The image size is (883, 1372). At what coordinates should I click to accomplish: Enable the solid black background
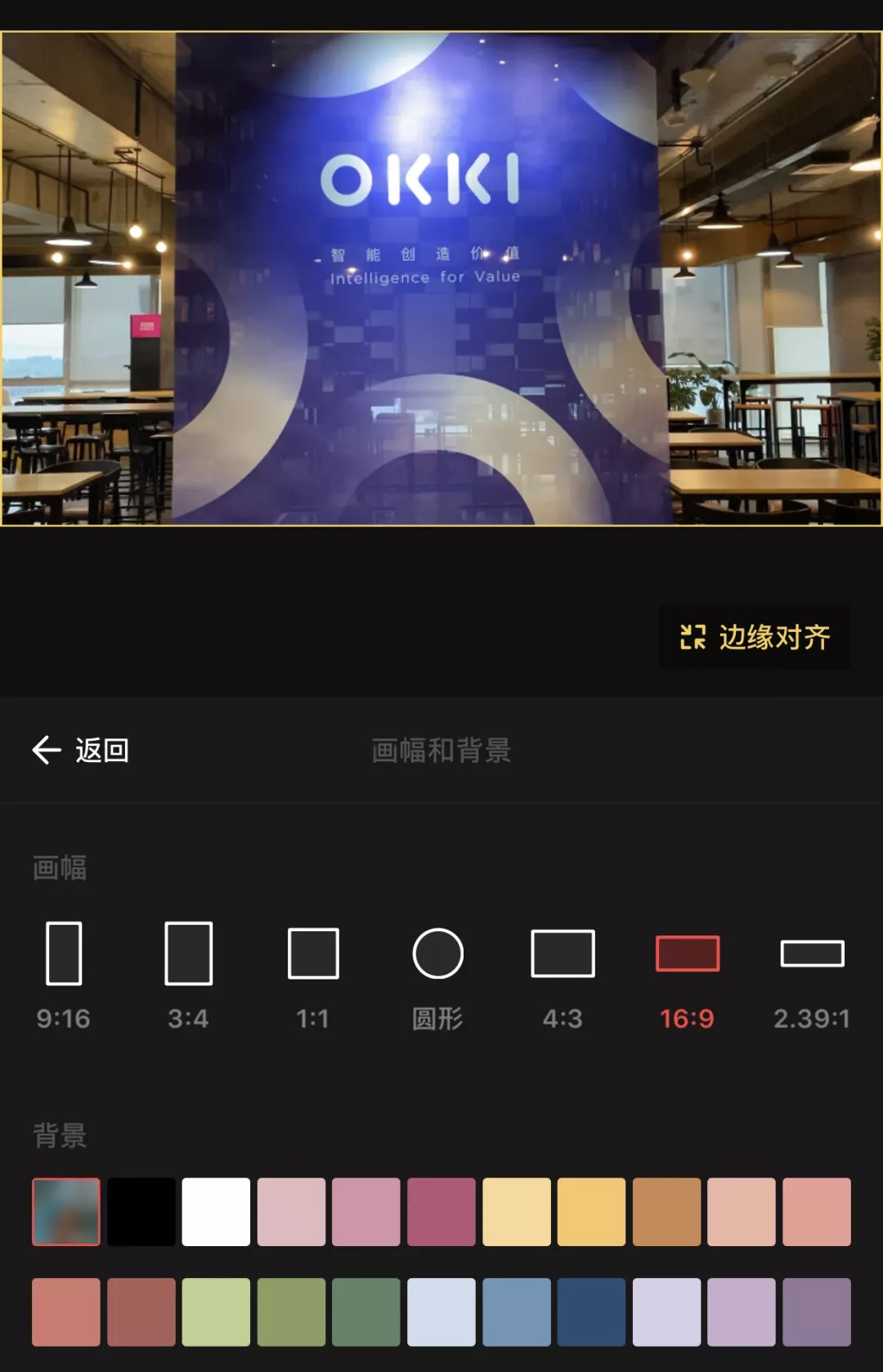(x=141, y=1212)
